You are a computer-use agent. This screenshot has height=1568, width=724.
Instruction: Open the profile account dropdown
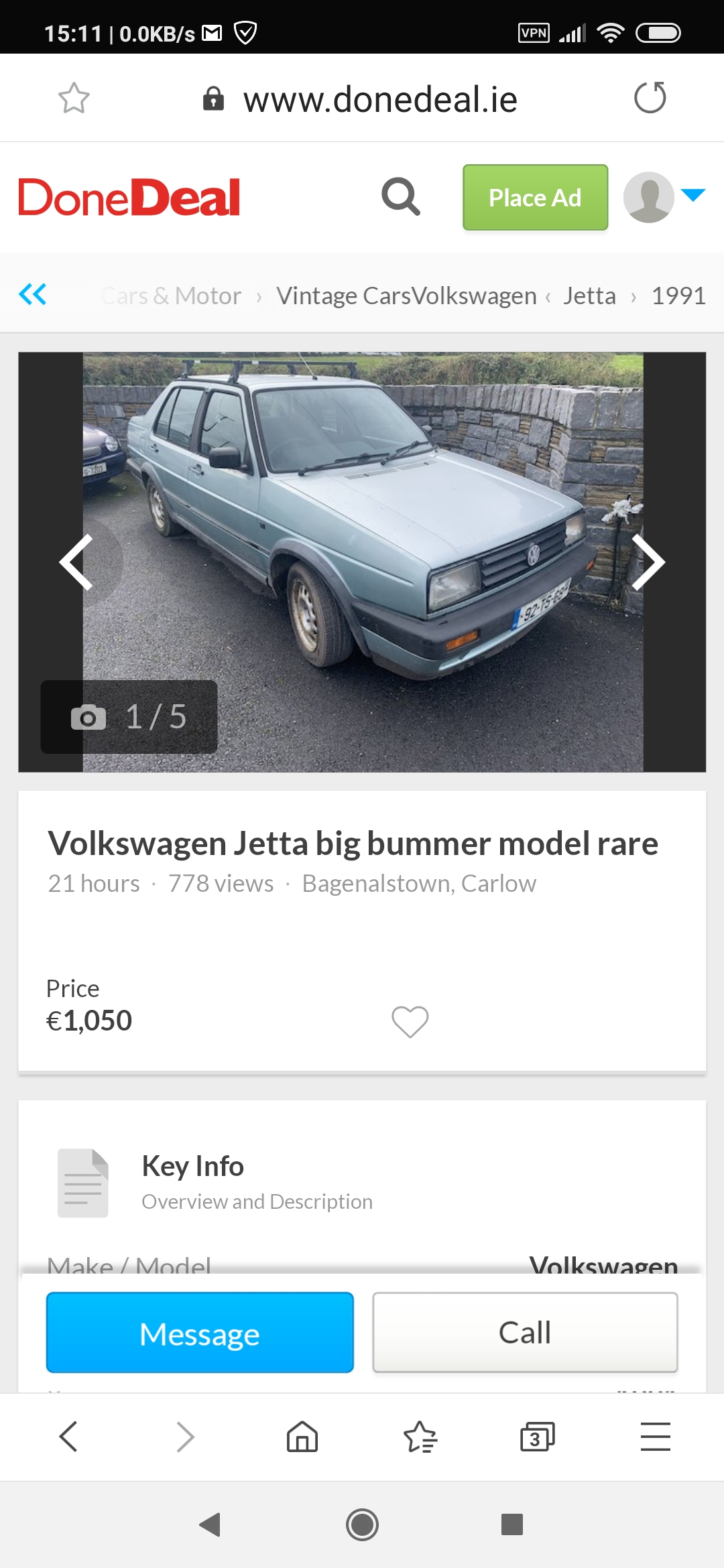664,197
